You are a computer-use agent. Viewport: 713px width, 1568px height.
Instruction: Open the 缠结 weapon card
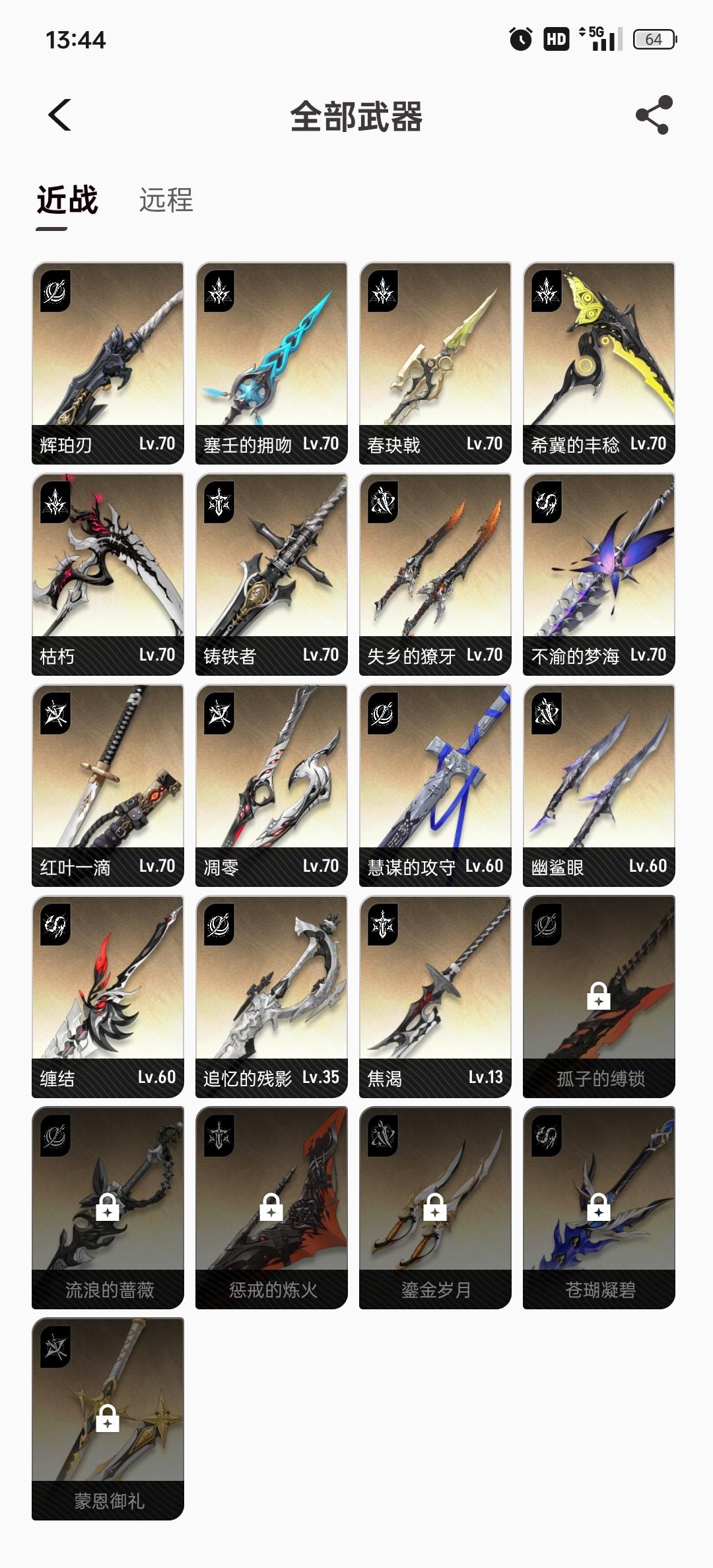tap(108, 996)
